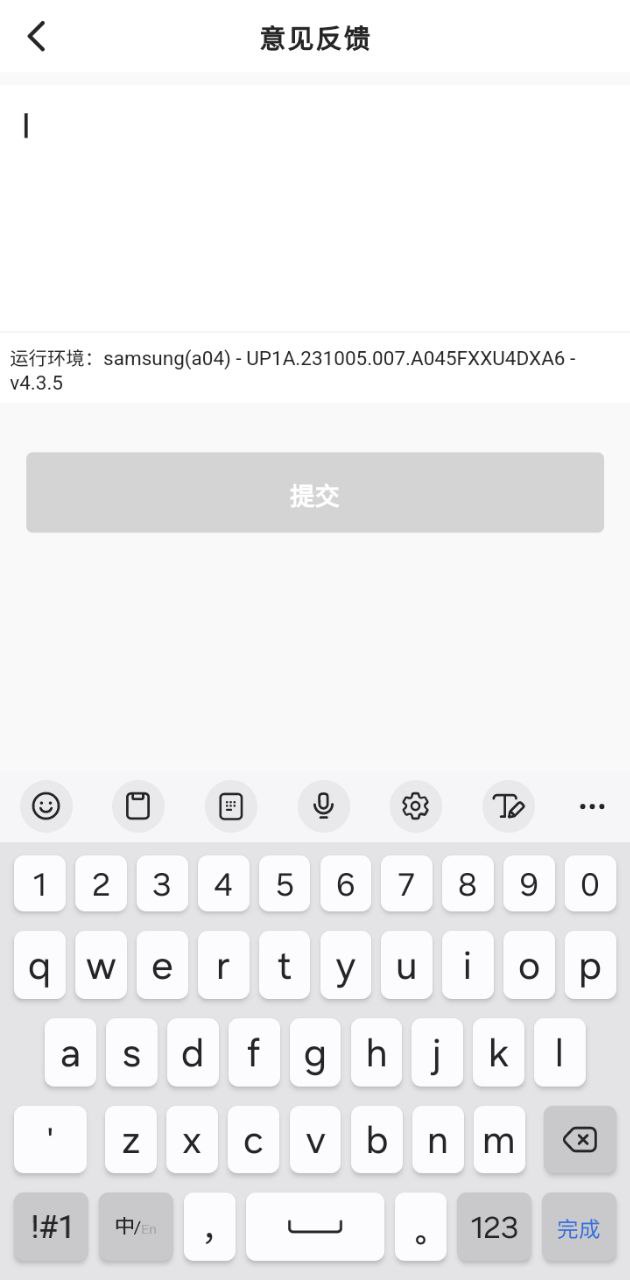Switch keyboard language with 中/En key

[136, 1227]
